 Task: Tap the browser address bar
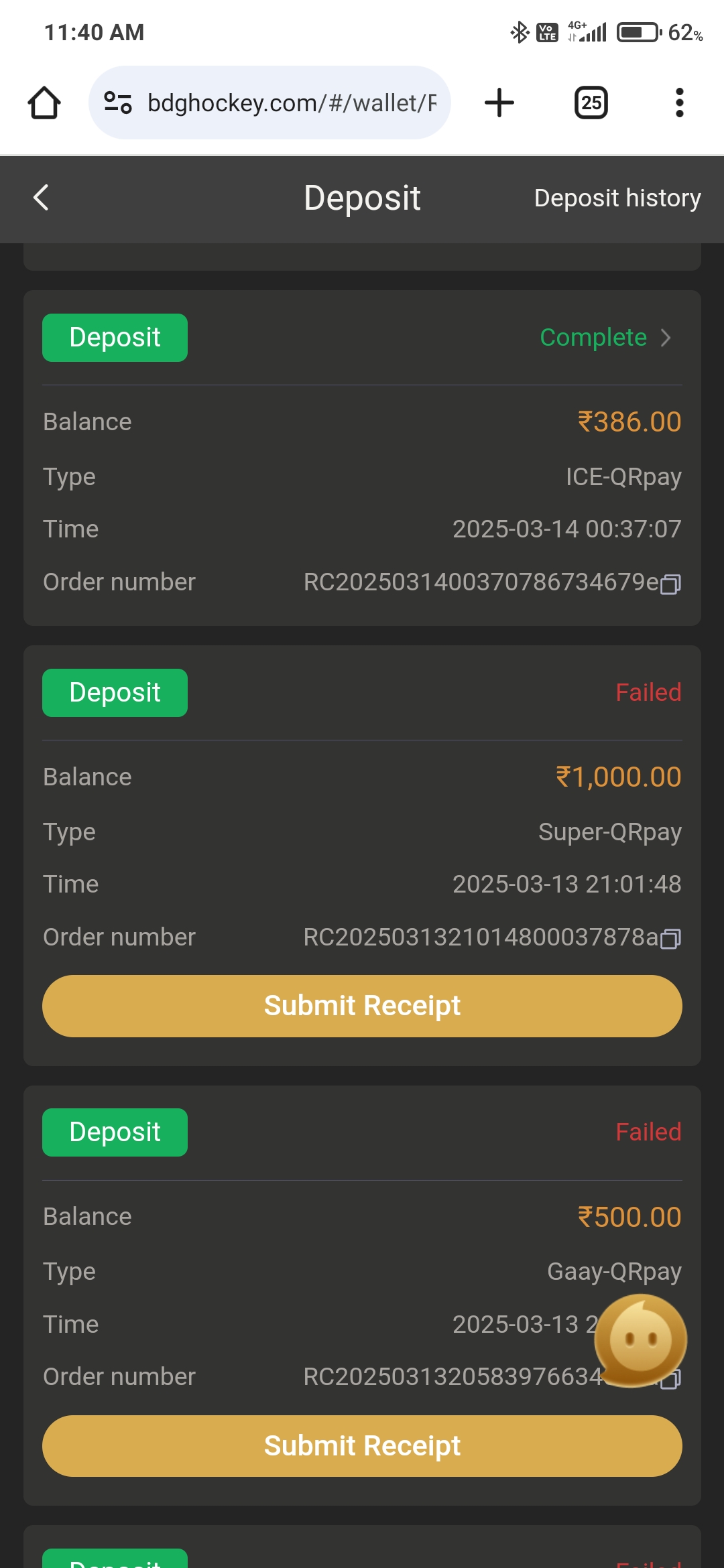269,103
